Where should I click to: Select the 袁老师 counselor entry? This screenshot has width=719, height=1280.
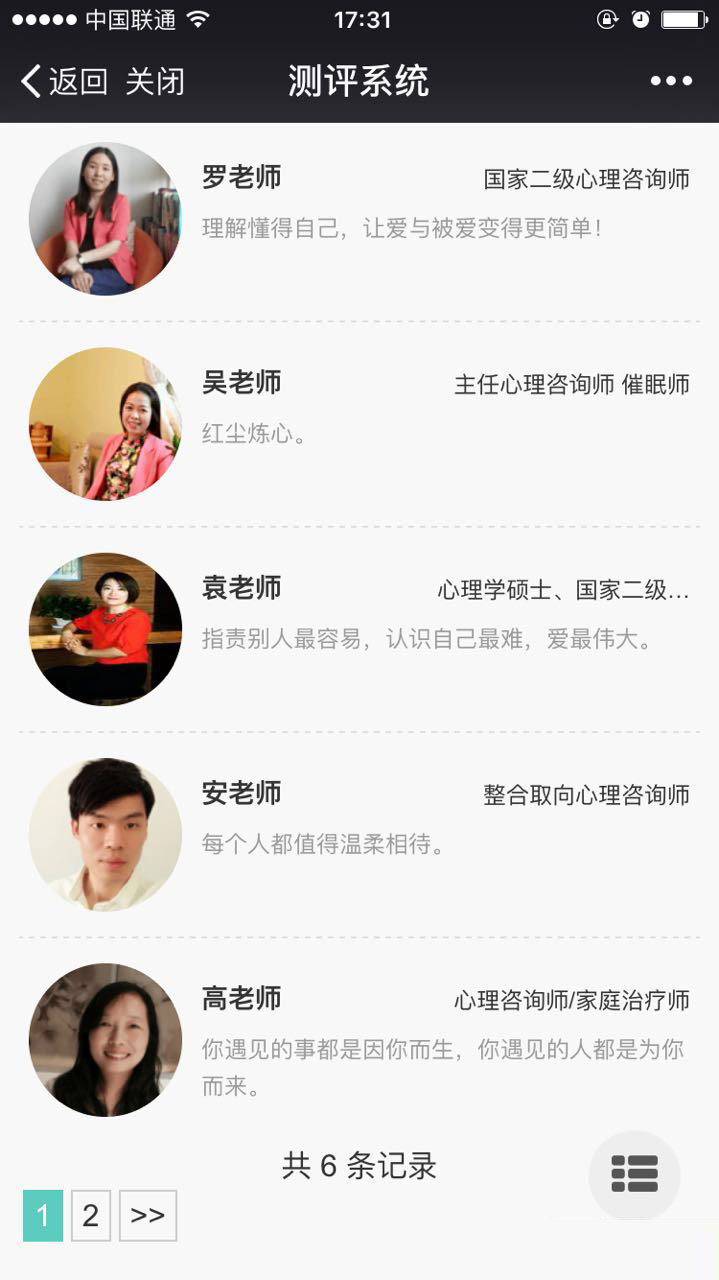click(x=359, y=629)
